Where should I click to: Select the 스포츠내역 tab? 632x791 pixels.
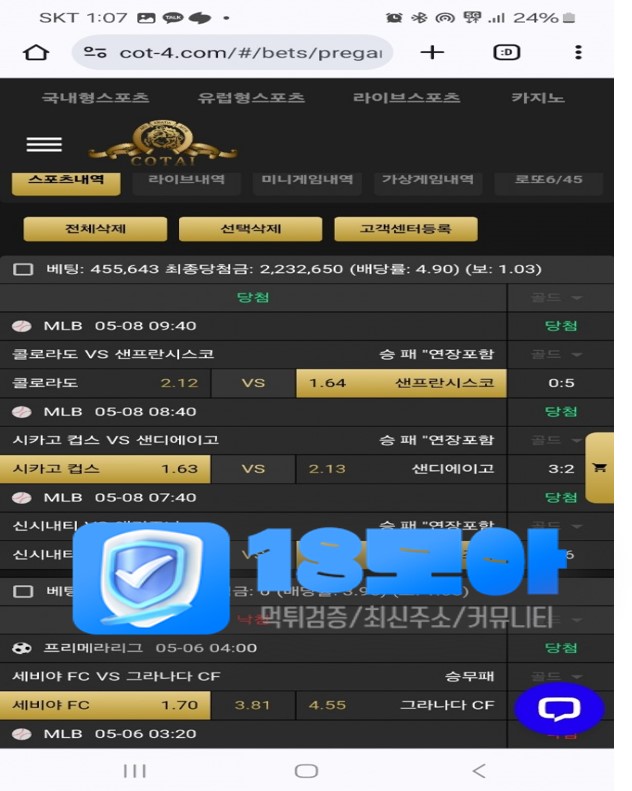coord(66,181)
